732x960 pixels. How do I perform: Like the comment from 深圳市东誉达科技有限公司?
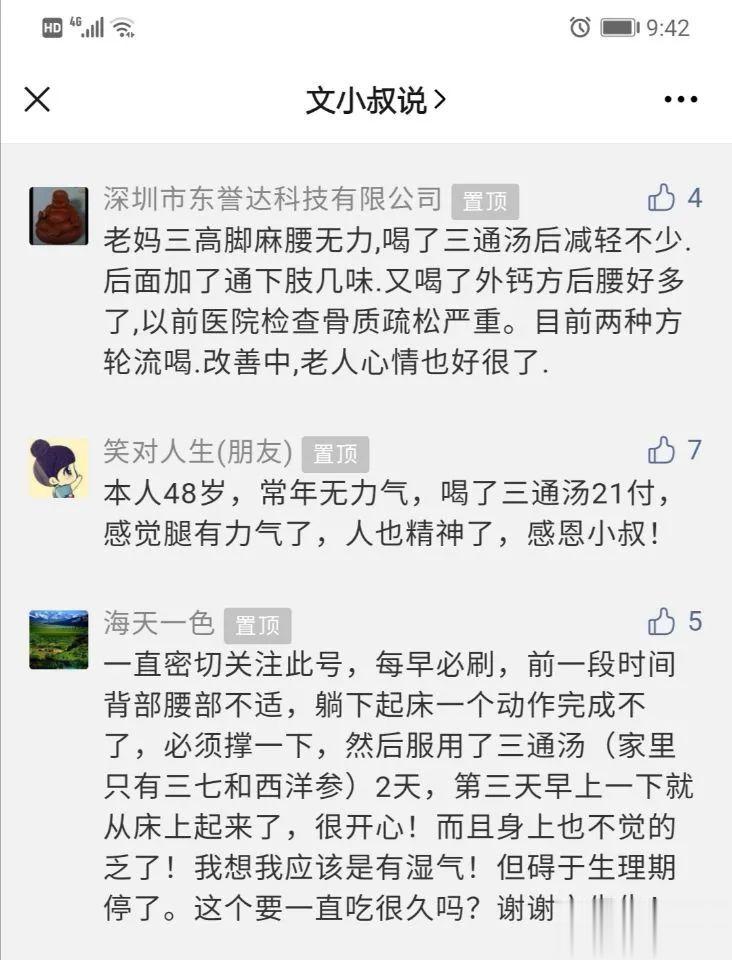click(662, 198)
